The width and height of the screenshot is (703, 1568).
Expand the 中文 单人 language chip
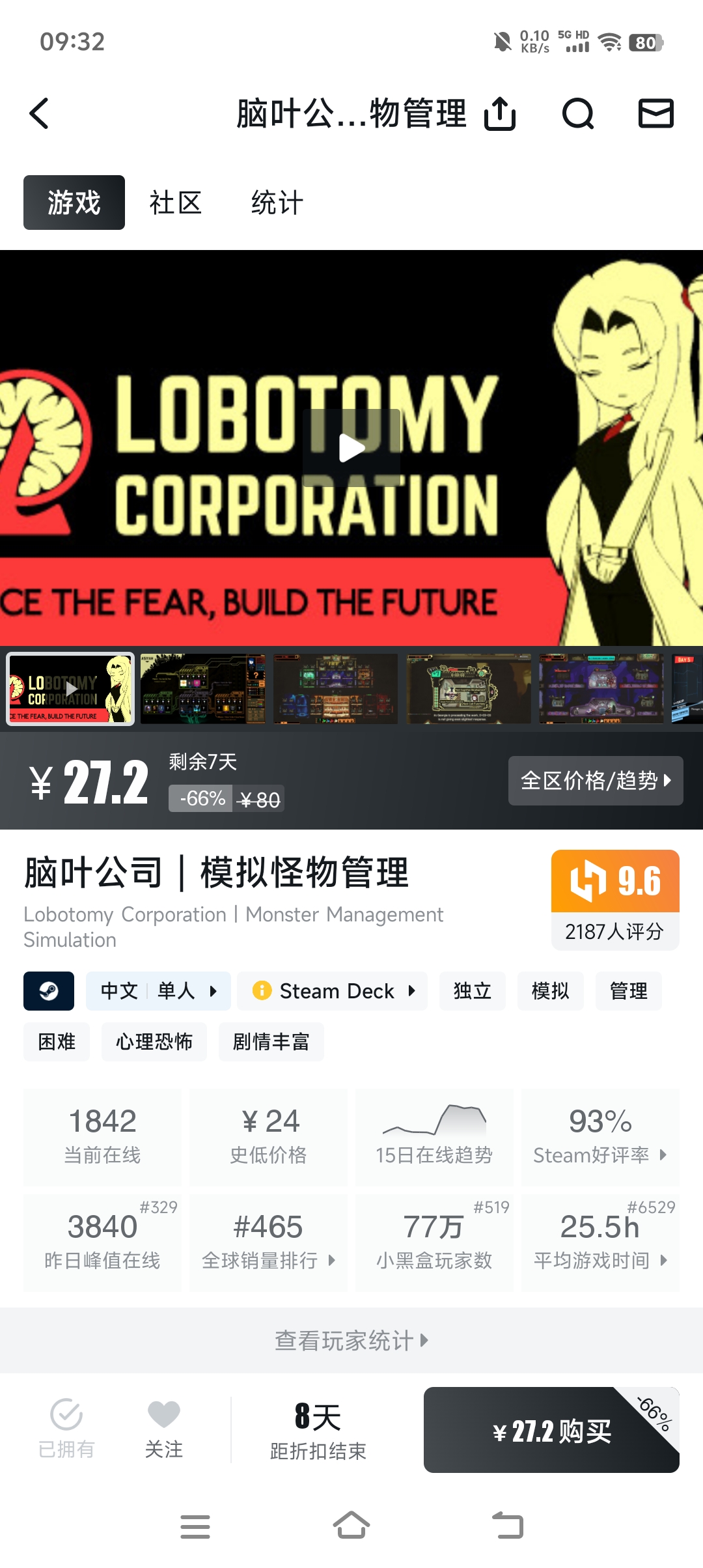pos(158,991)
